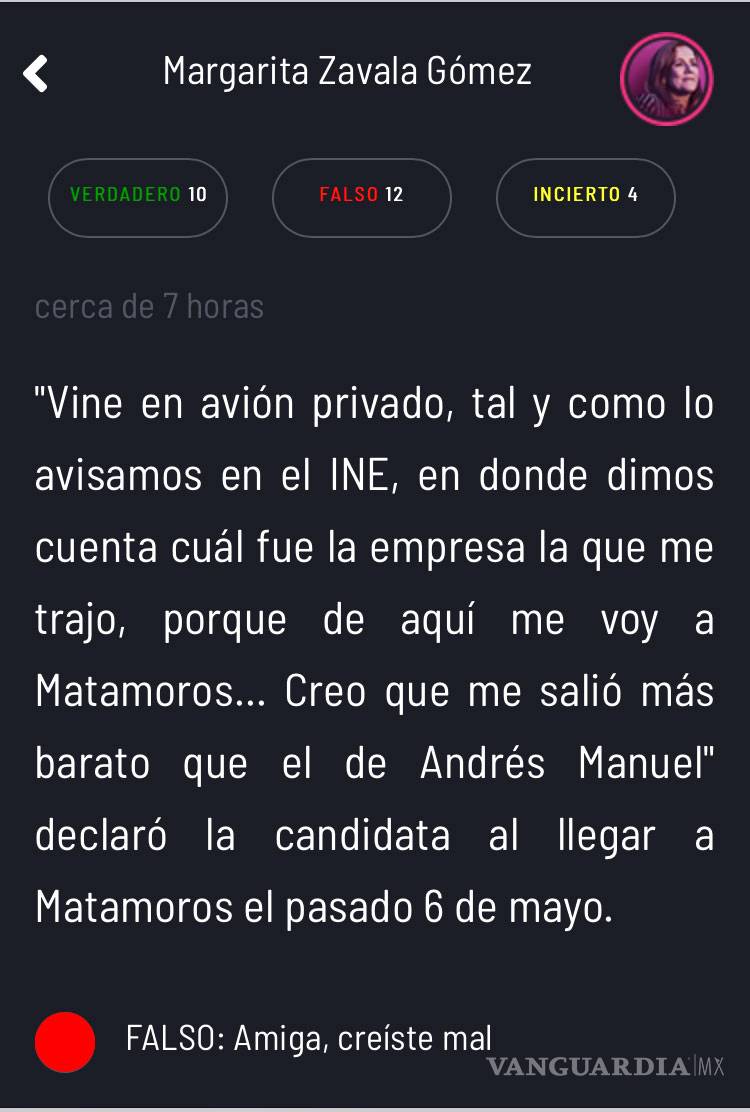Switch to the FALSO statements tab
750x1112 pixels.
click(x=361, y=197)
